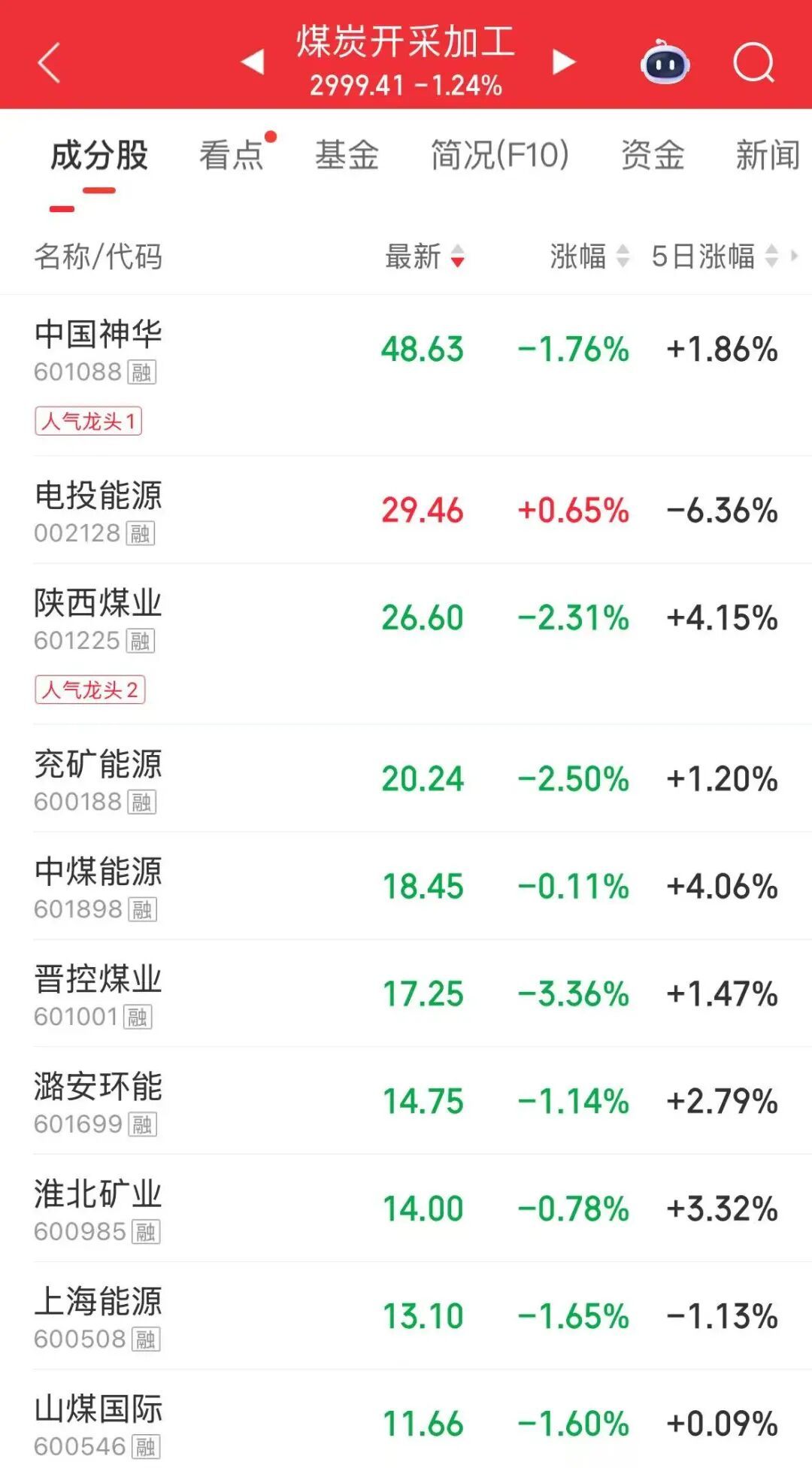This screenshot has width=812, height=1468.
Task: Open the 新闻 tab
Action: tap(768, 155)
